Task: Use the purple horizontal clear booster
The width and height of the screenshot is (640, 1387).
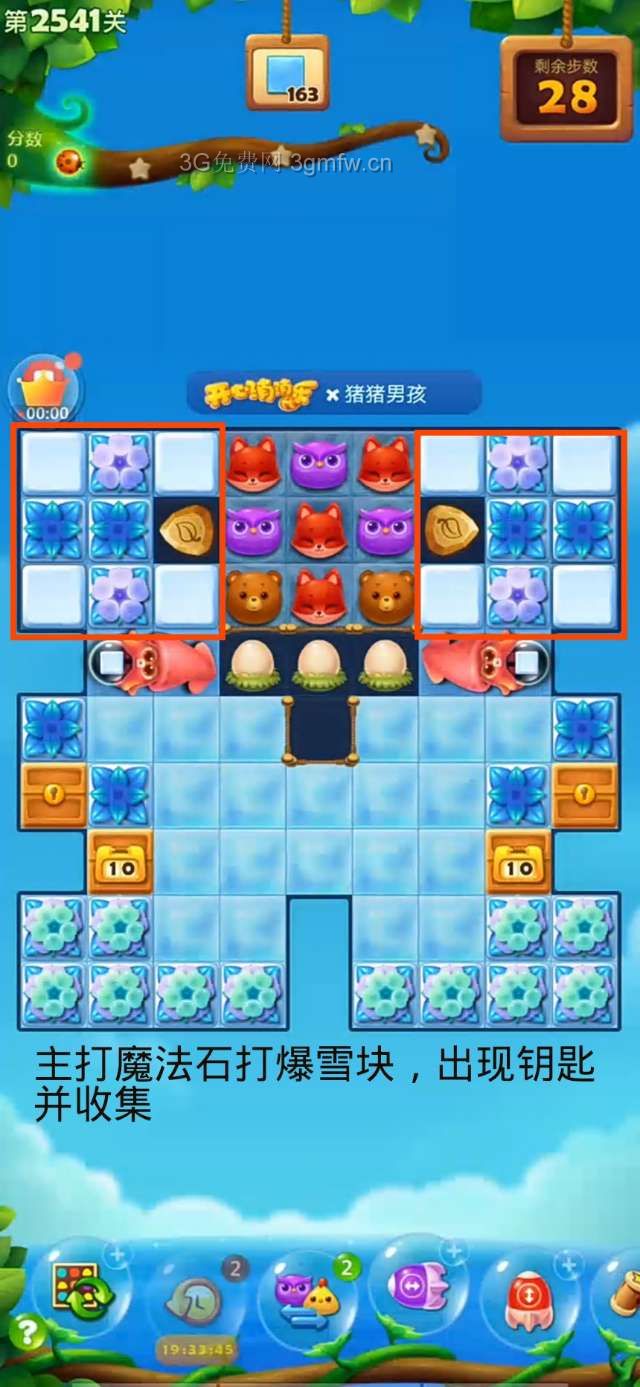Action: coord(420,1285)
